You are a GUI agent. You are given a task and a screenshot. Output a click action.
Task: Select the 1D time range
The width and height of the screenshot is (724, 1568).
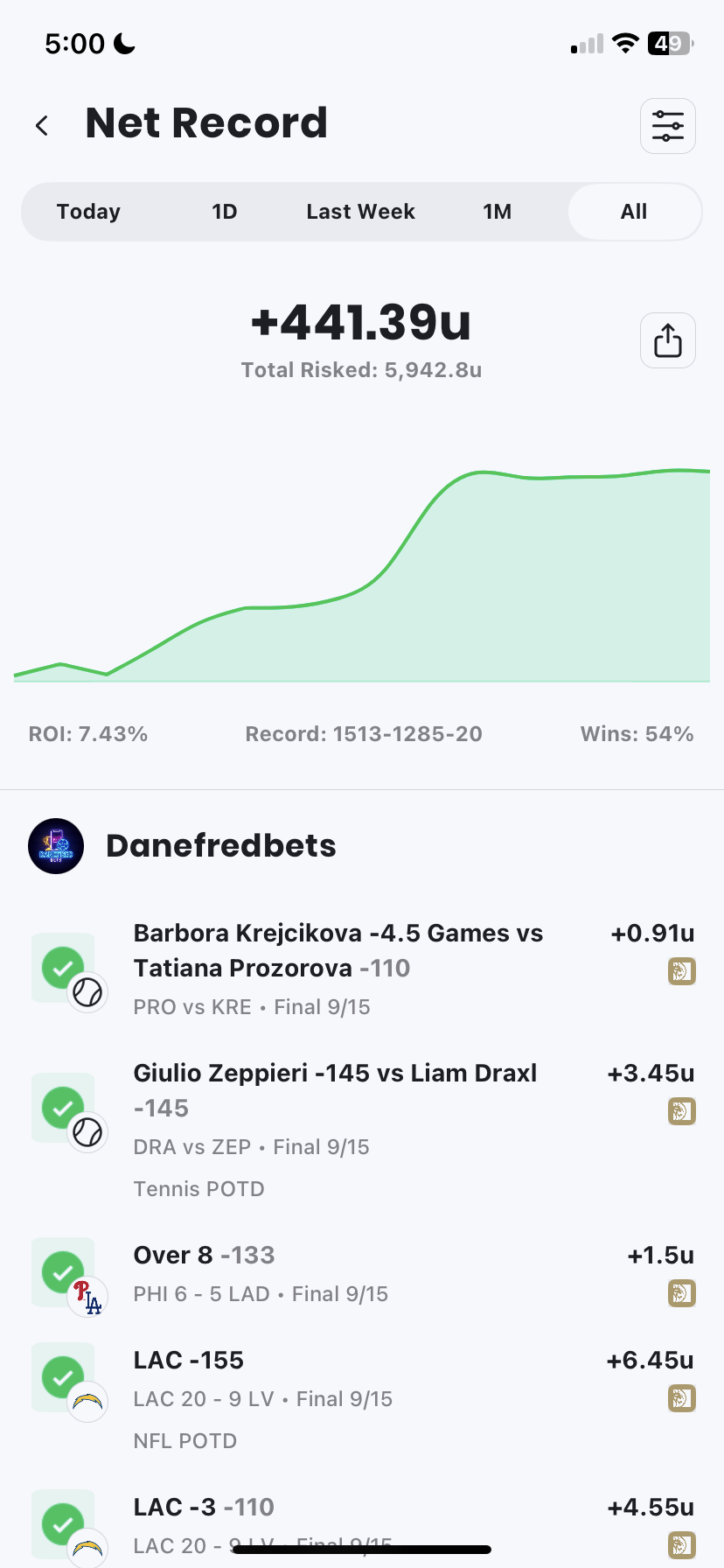click(x=225, y=212)
